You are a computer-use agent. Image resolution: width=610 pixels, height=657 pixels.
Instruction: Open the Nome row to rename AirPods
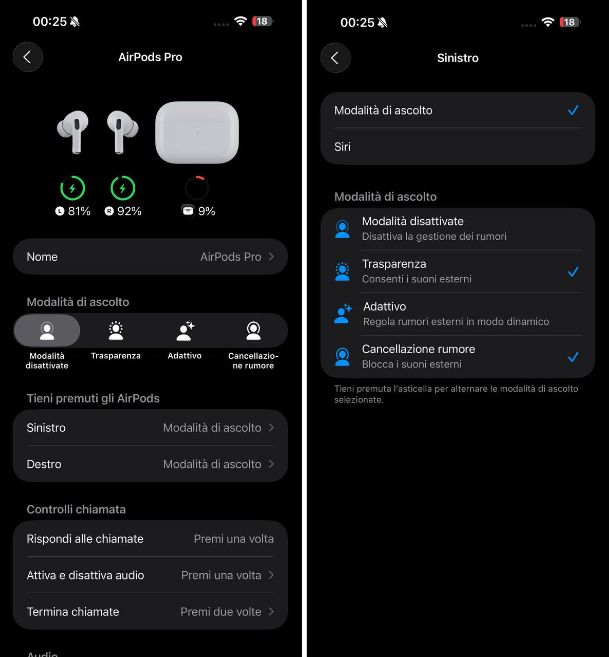coord(150,257)
